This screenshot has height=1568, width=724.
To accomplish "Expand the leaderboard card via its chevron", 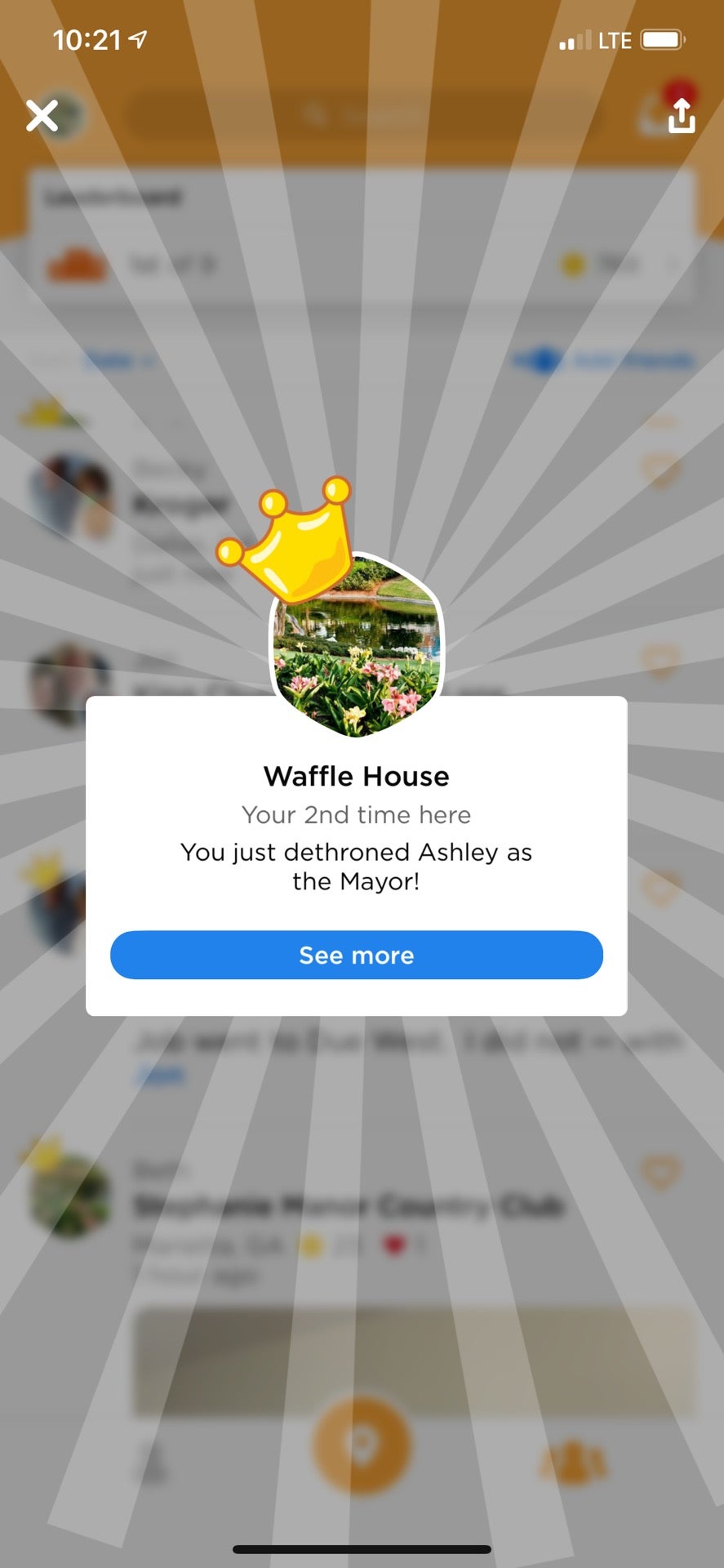I will click(673, 263).
